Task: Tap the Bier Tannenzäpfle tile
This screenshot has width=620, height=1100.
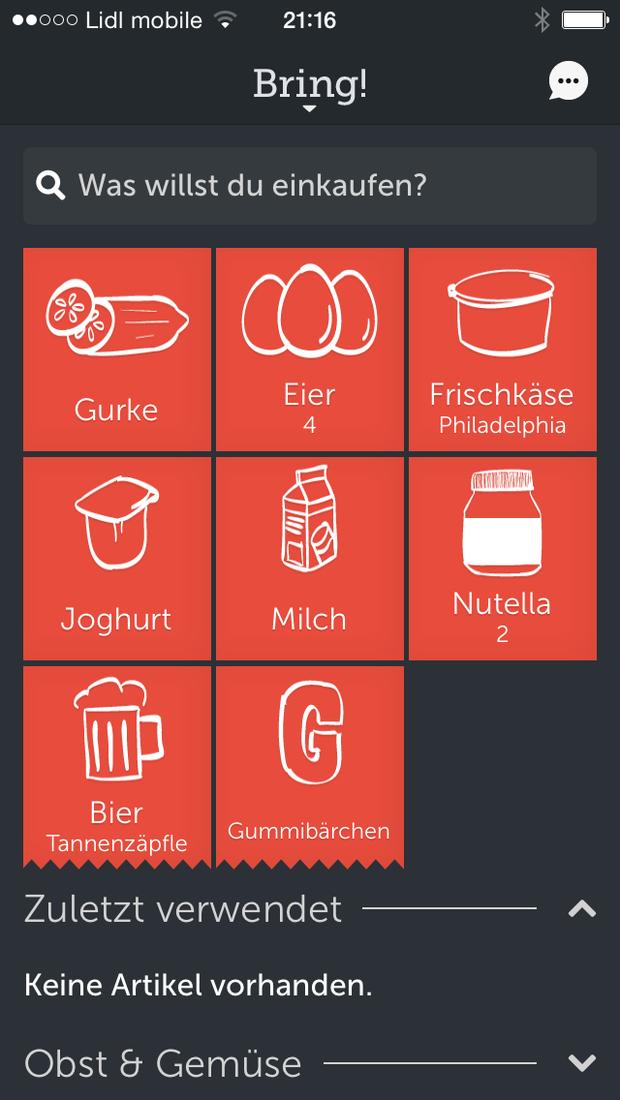Action: pos(117,767)
